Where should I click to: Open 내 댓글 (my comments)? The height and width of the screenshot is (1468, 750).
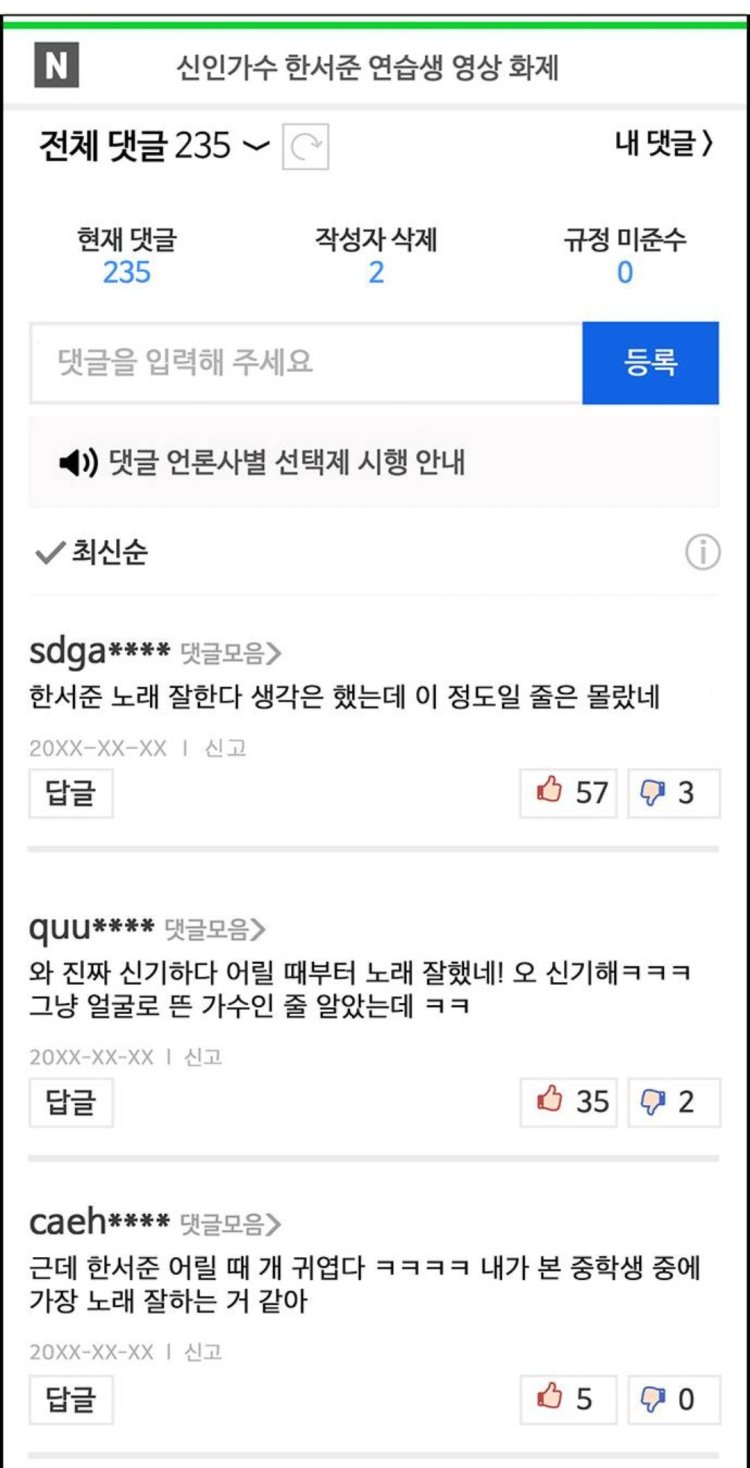(664, 144)
